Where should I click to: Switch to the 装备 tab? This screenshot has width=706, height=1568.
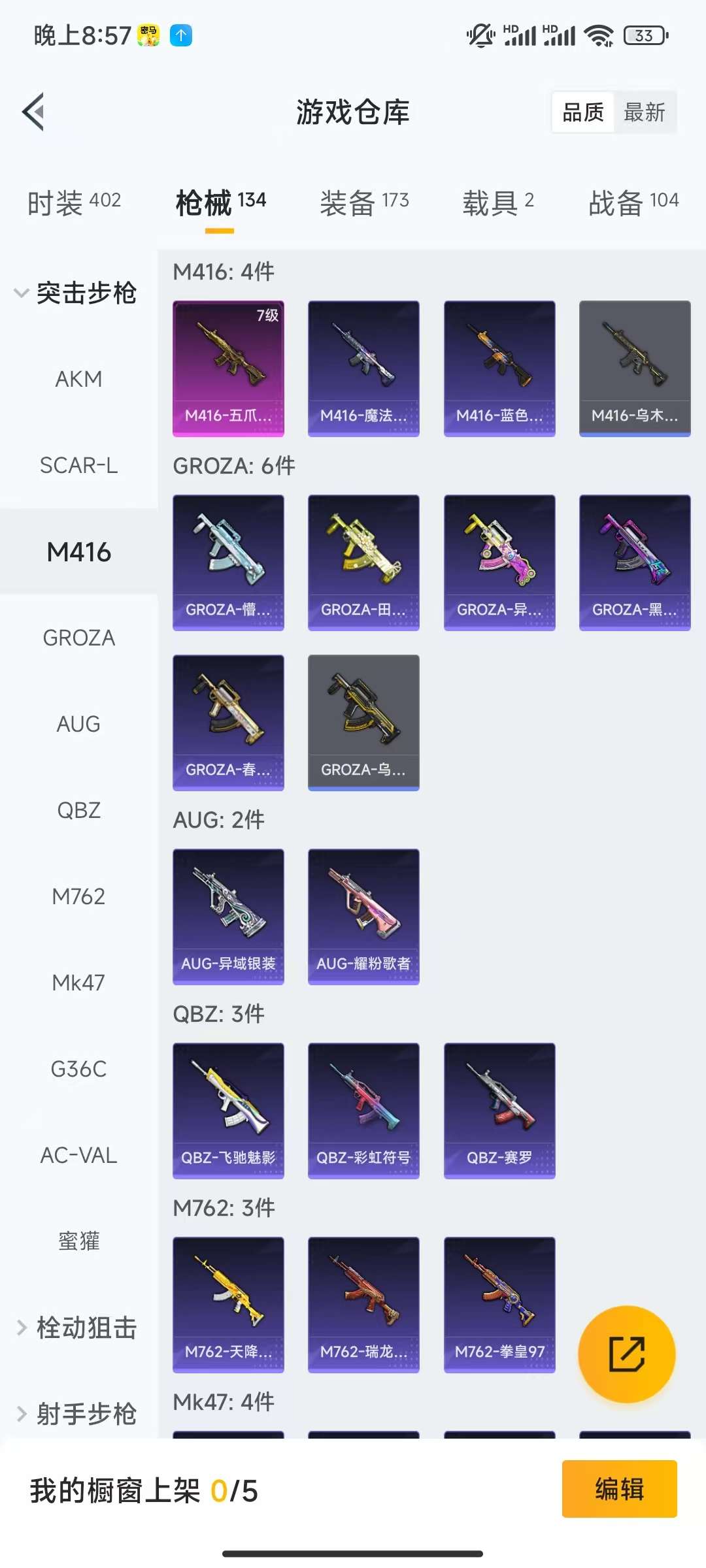(364, 202)
